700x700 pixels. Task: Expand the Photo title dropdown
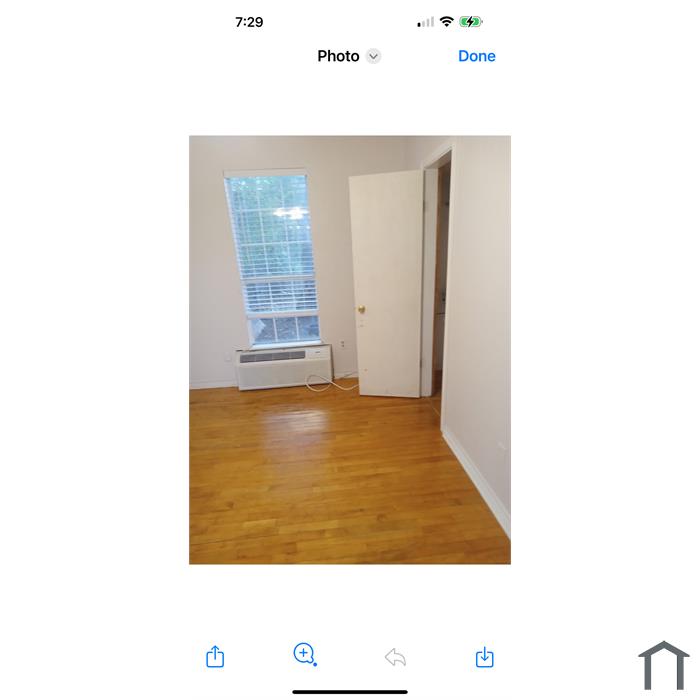tap(373, 56)
